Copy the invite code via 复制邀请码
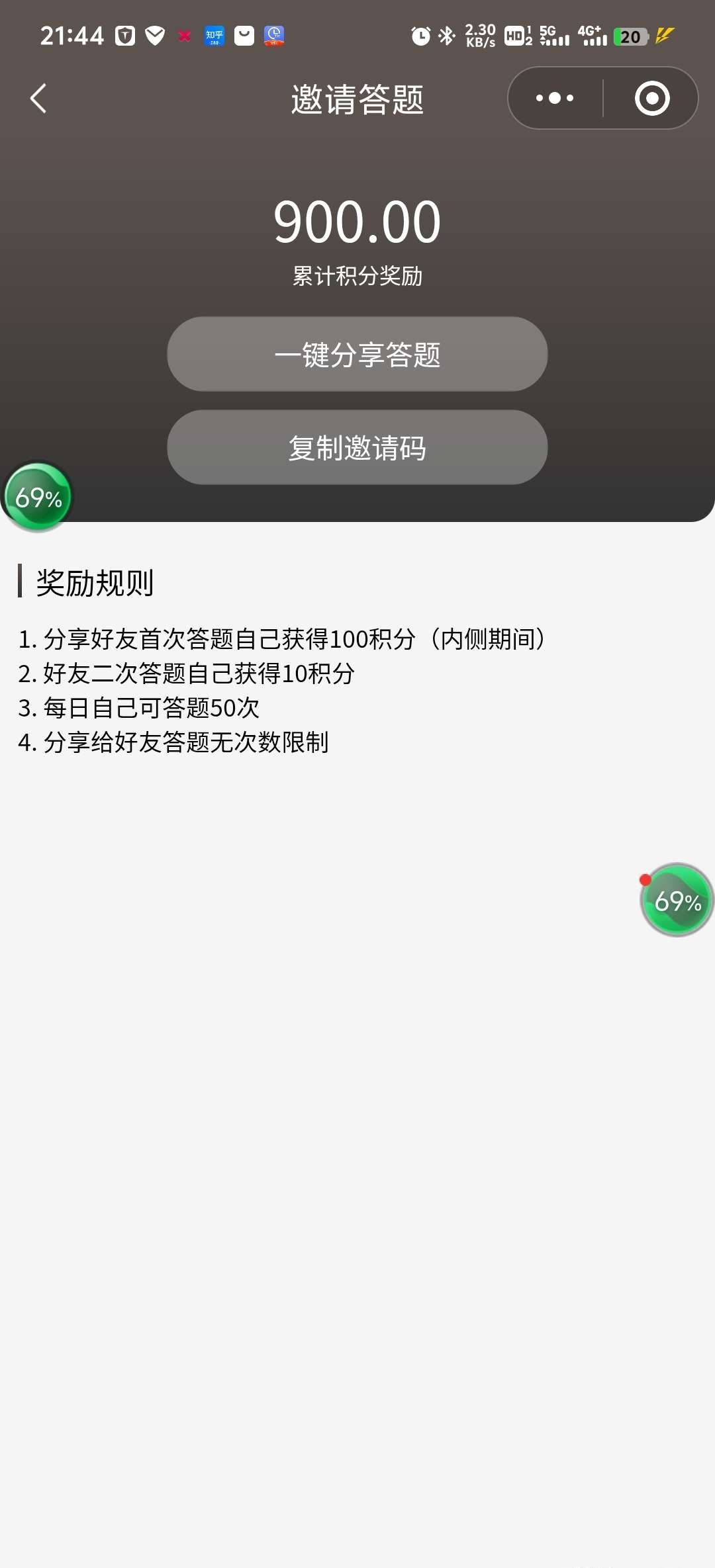The width and height of the screenshot is (715, 1568). pyautogui.click(x=358, y=447)
